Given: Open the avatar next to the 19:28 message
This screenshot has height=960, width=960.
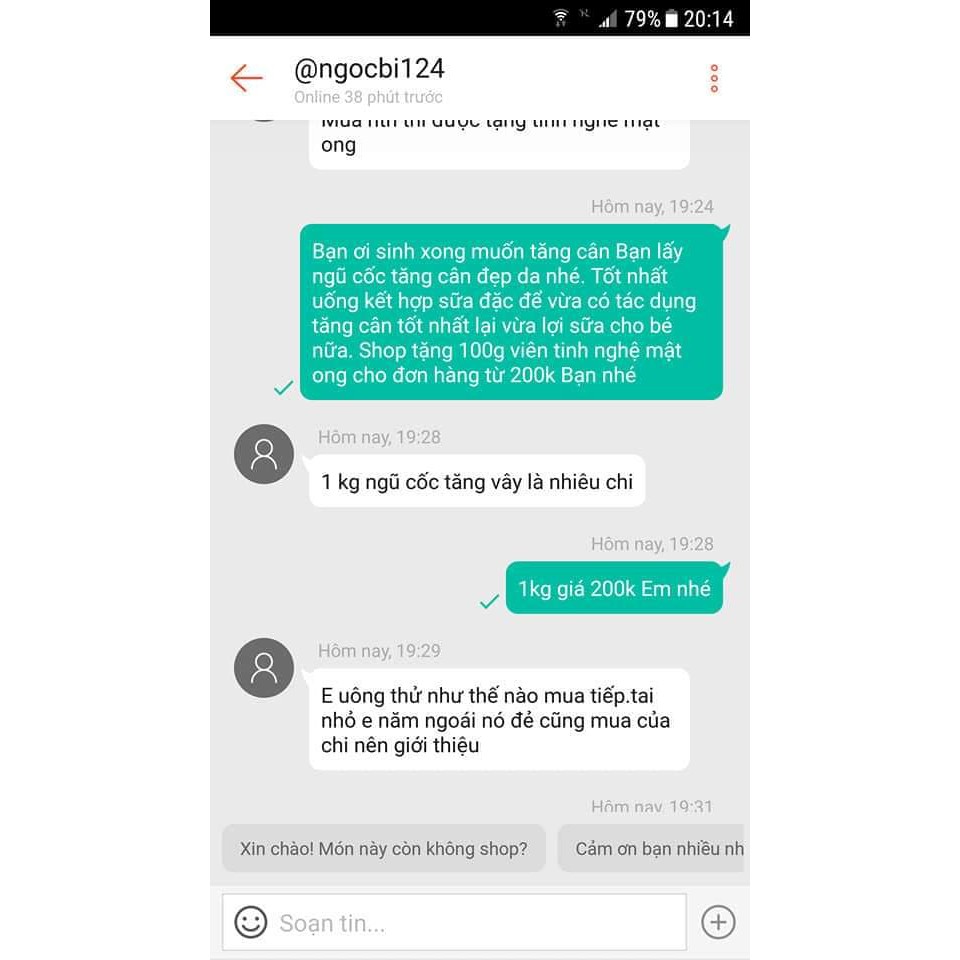Looking at the screenshot, I should click(264, 455).
